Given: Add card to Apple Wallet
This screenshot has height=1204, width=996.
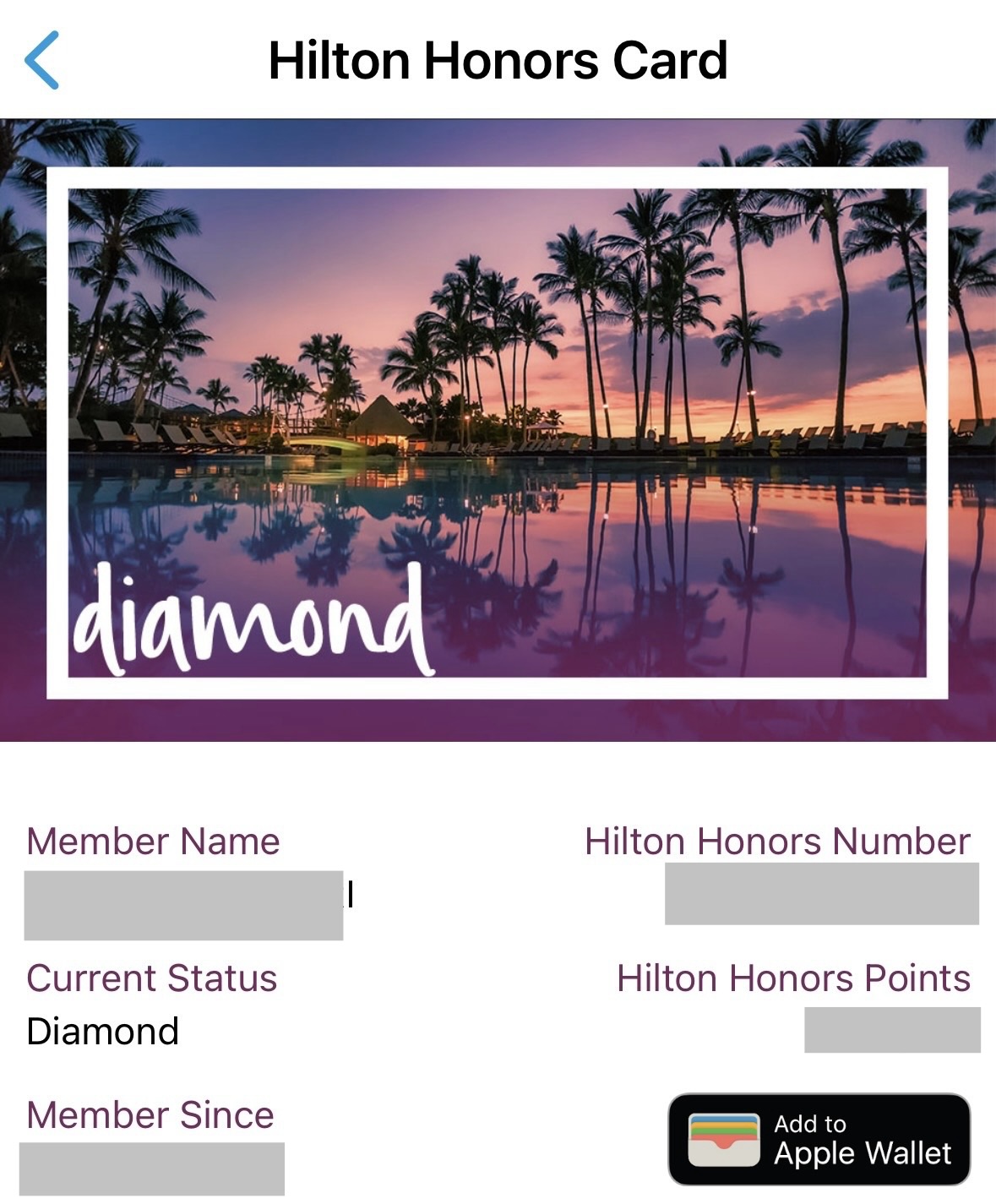Looking at the screenshot, I should click(x=819, y=1139).
